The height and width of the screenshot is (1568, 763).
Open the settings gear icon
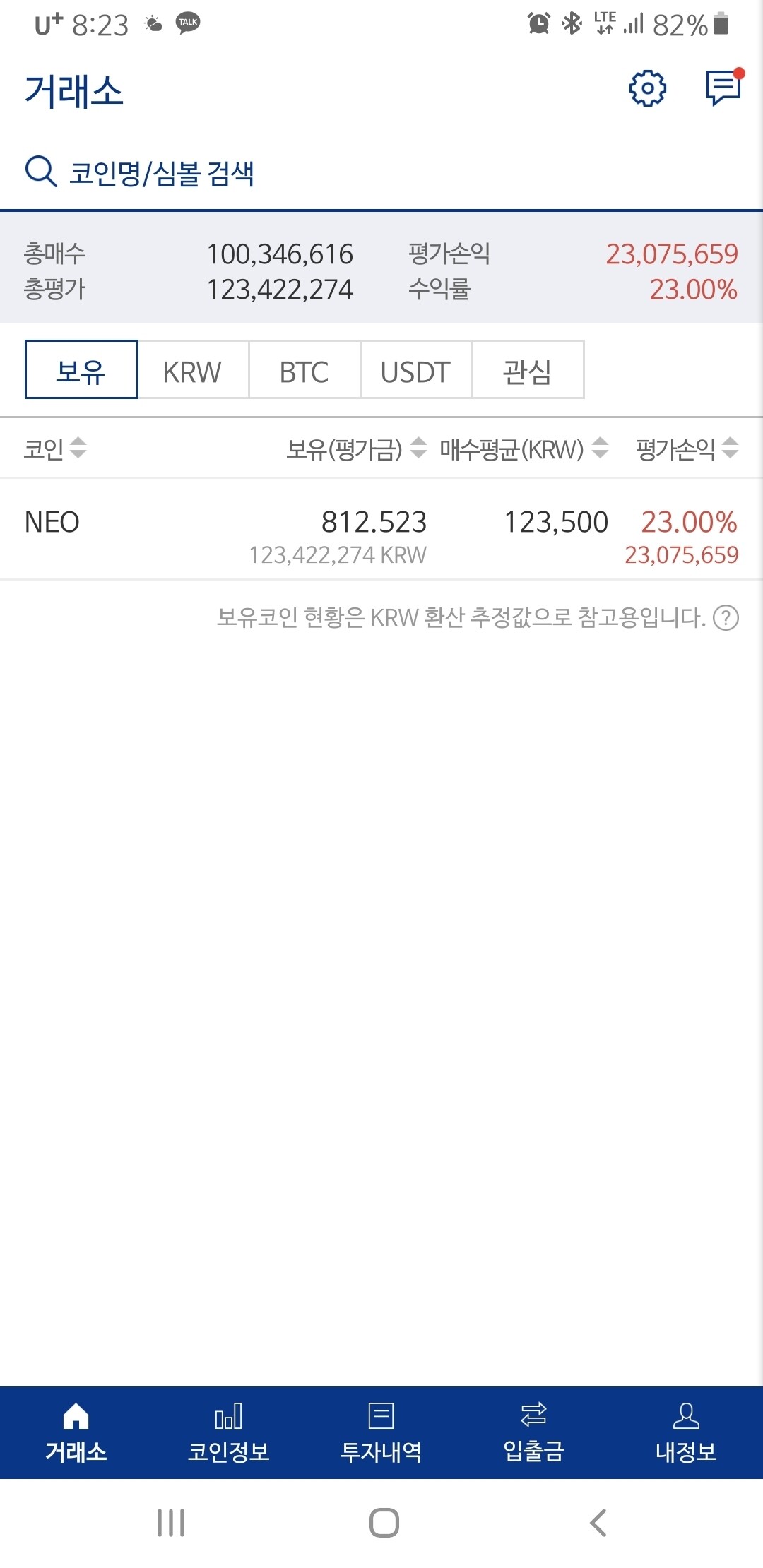[649, 87]
